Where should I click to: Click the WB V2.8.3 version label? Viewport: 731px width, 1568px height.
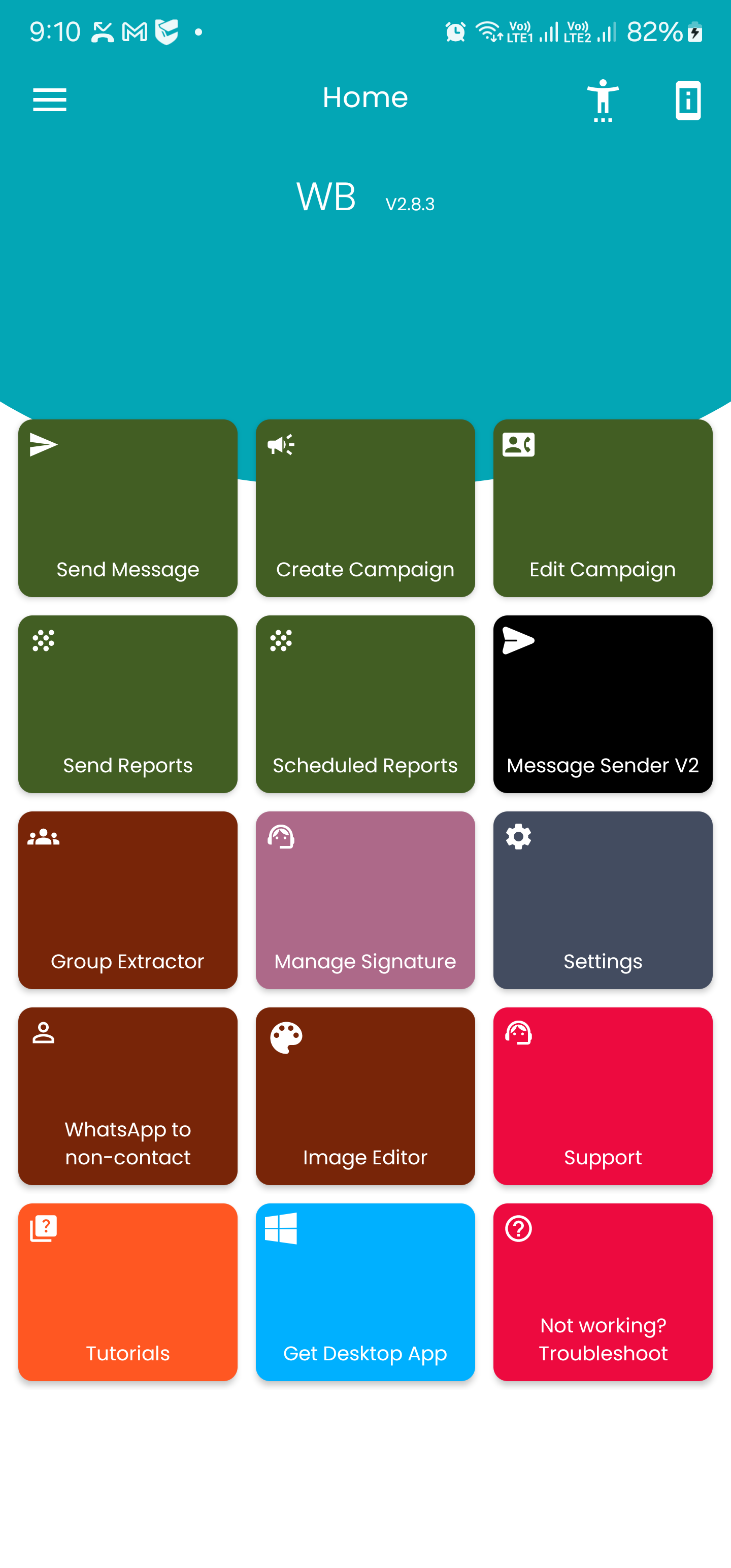pos(363,198)
